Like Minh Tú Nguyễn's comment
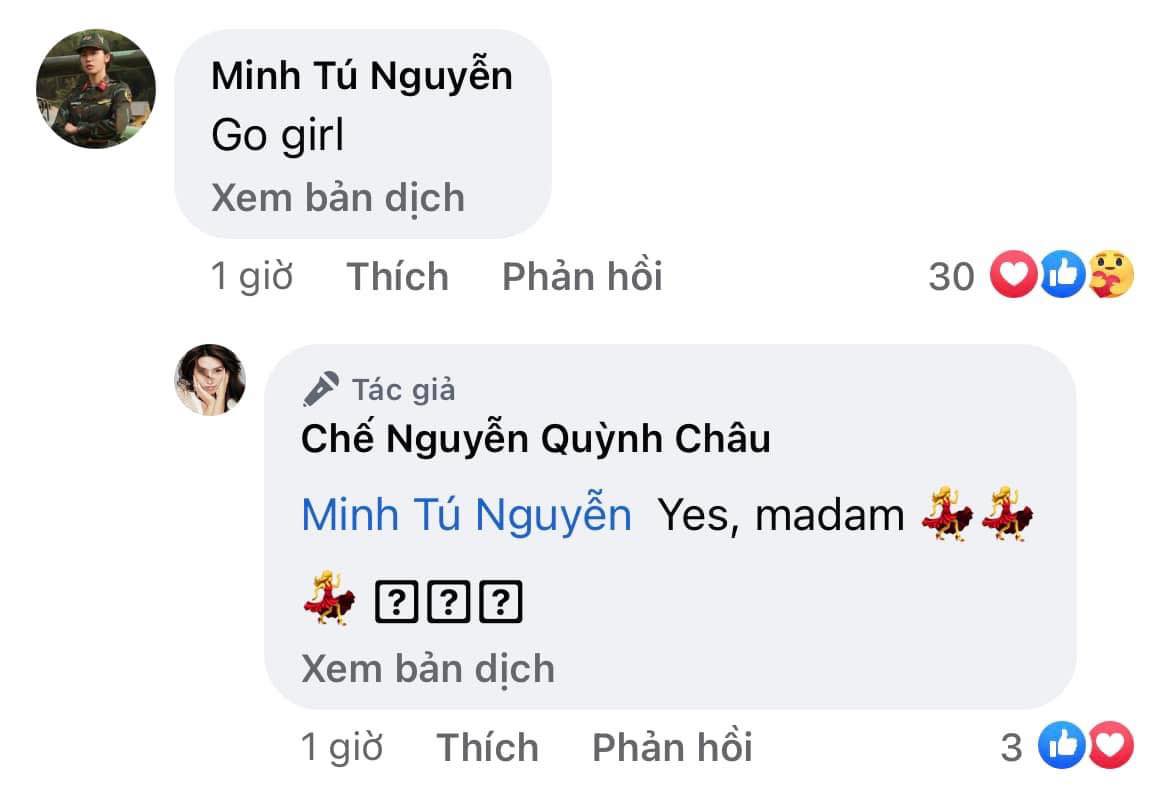Screen dimensions: 1170x789 tap(397, 277)
